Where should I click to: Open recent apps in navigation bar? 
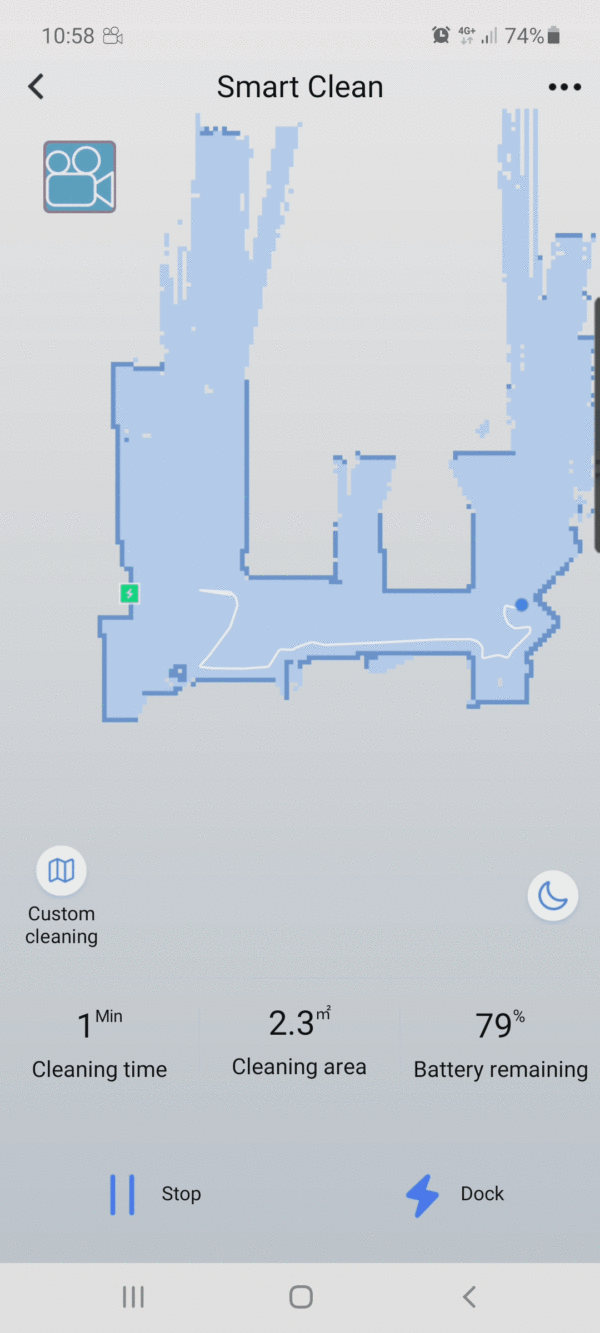click(x=133, y=1297)
